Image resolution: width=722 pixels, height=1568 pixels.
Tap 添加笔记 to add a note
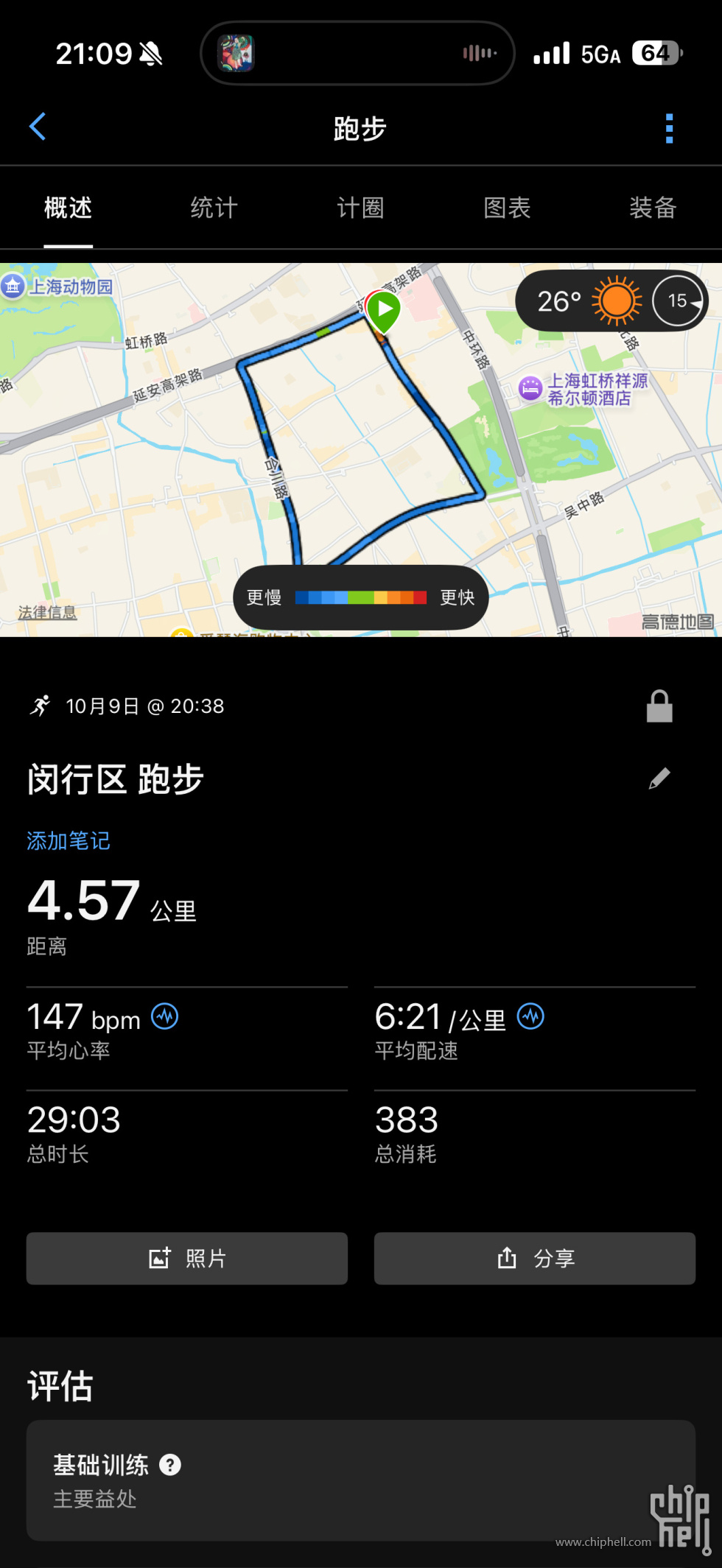pyautogui.click(x=69, y=841)
